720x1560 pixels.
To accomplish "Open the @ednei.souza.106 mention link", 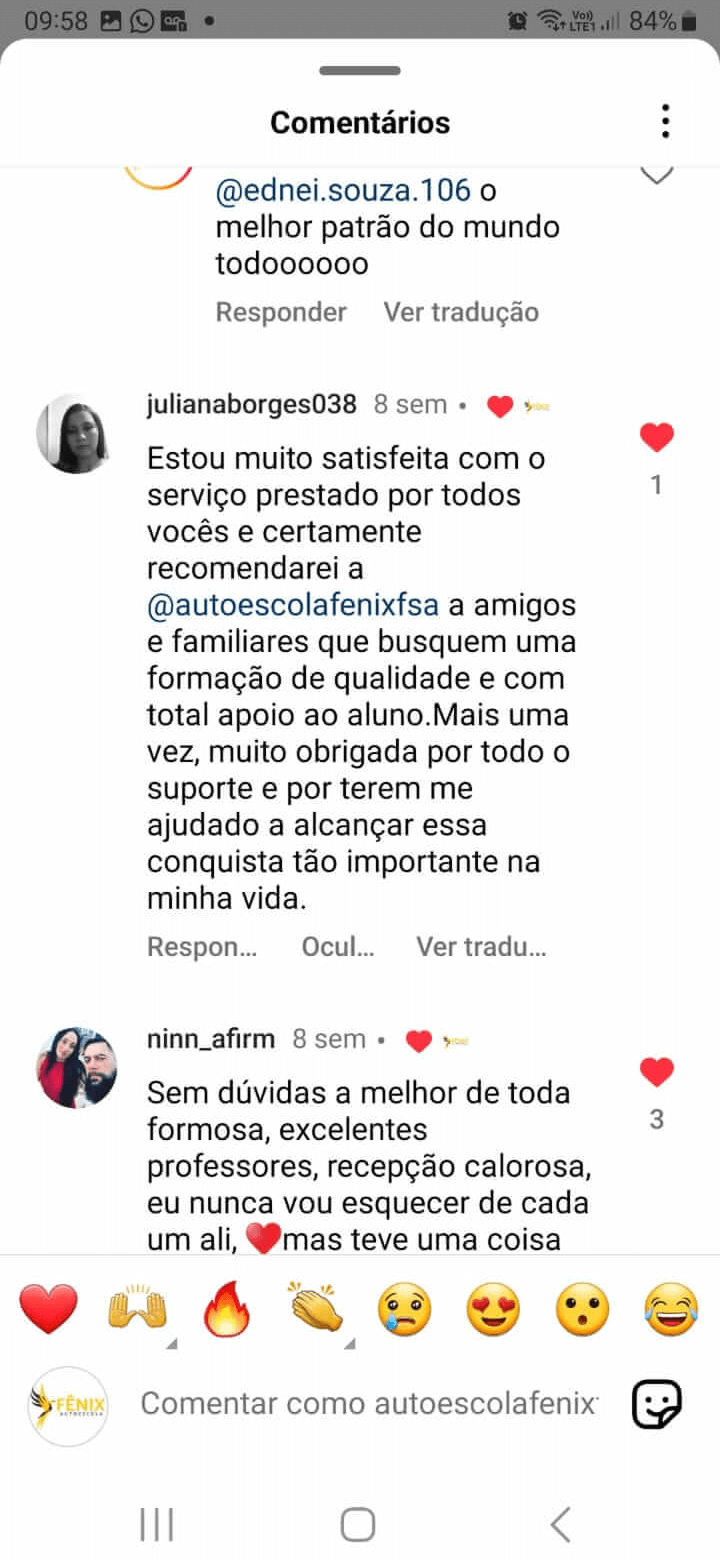I will pyautogui.click(x=343, y=190).
